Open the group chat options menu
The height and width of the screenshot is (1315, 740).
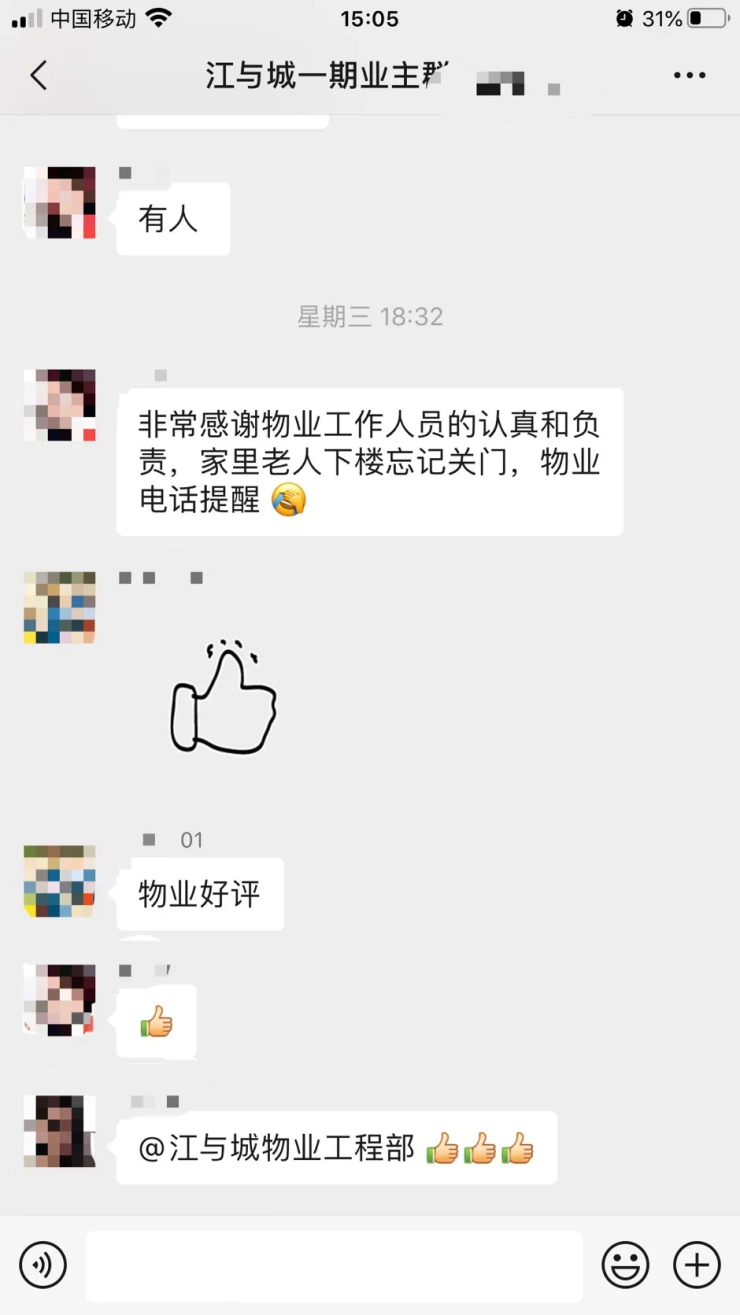[689, 75]
